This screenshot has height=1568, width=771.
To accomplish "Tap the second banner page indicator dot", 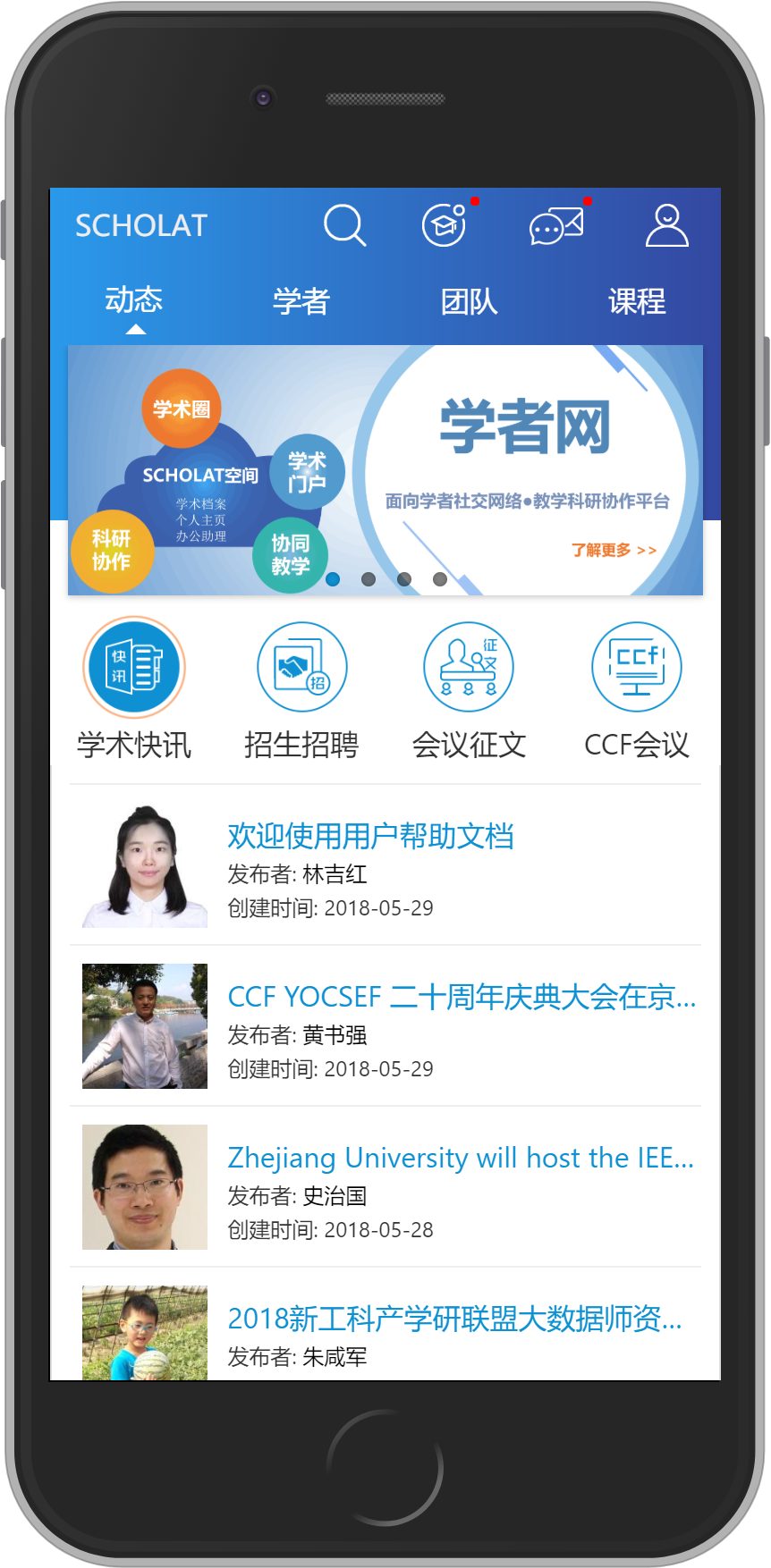I will [368, 579].
